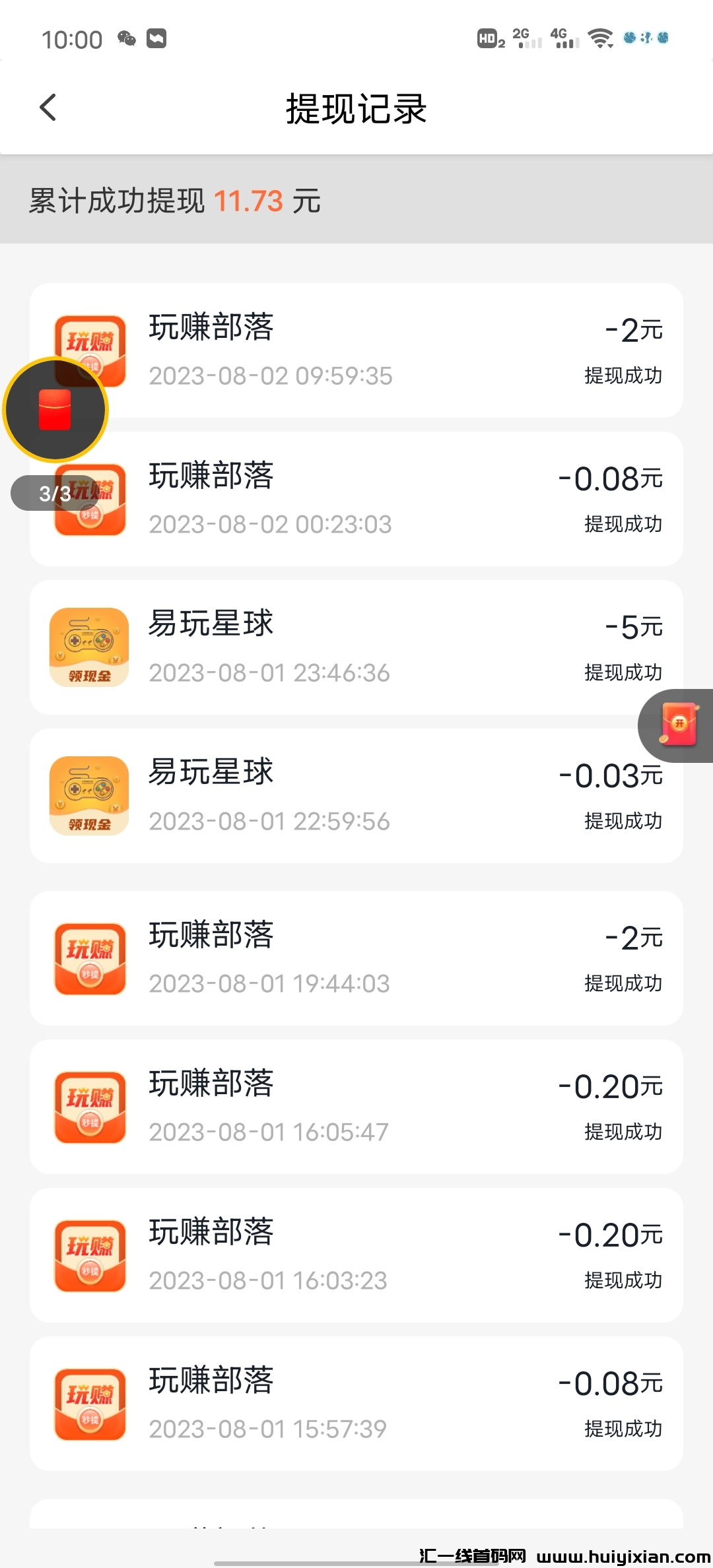Tap the 开 red envelope at the screen edge
The image size is (713, 1568).
[x=678, y=725]
